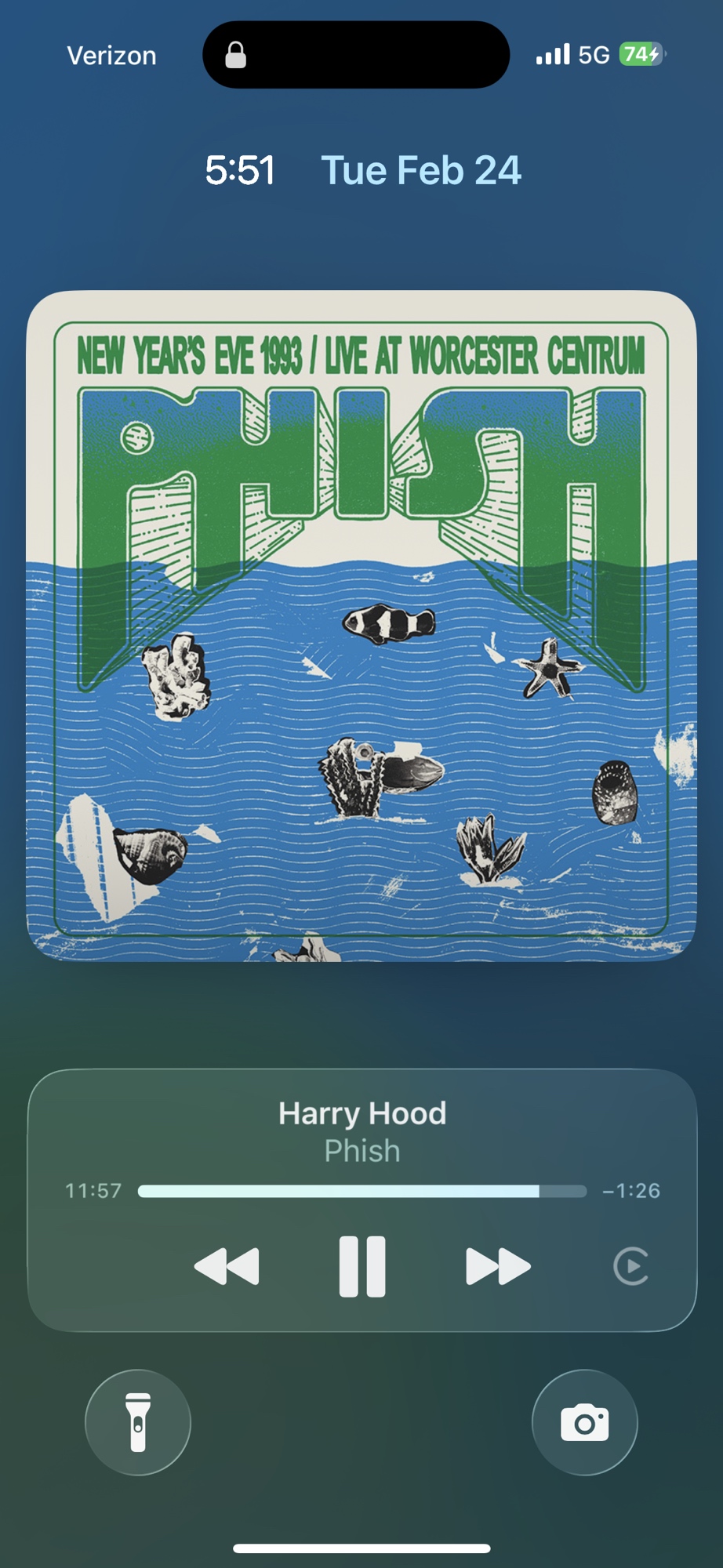723x1568 pixels.
Task: Skip back to the previous track
Action: (x=227, y=1266)
